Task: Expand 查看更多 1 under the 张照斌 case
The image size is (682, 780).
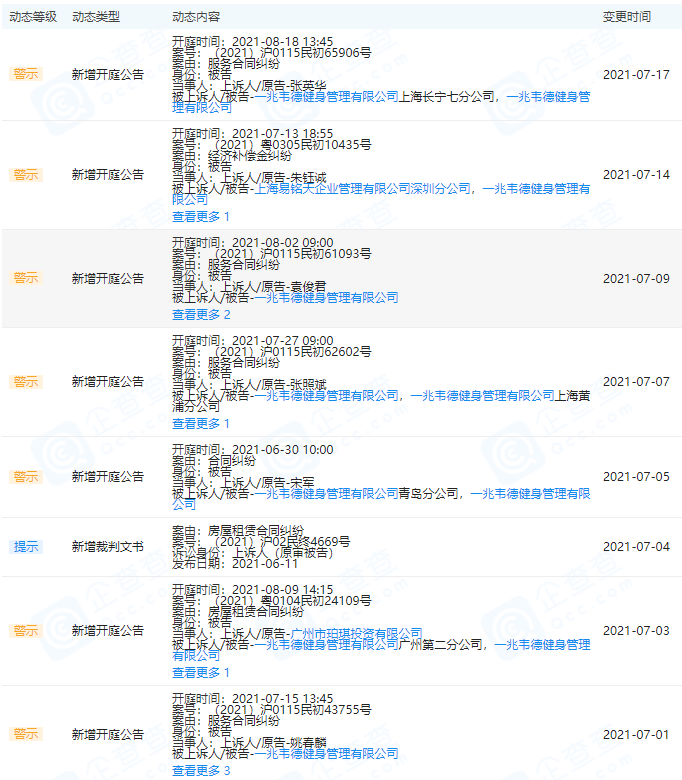Action: [x=201, y=423]
